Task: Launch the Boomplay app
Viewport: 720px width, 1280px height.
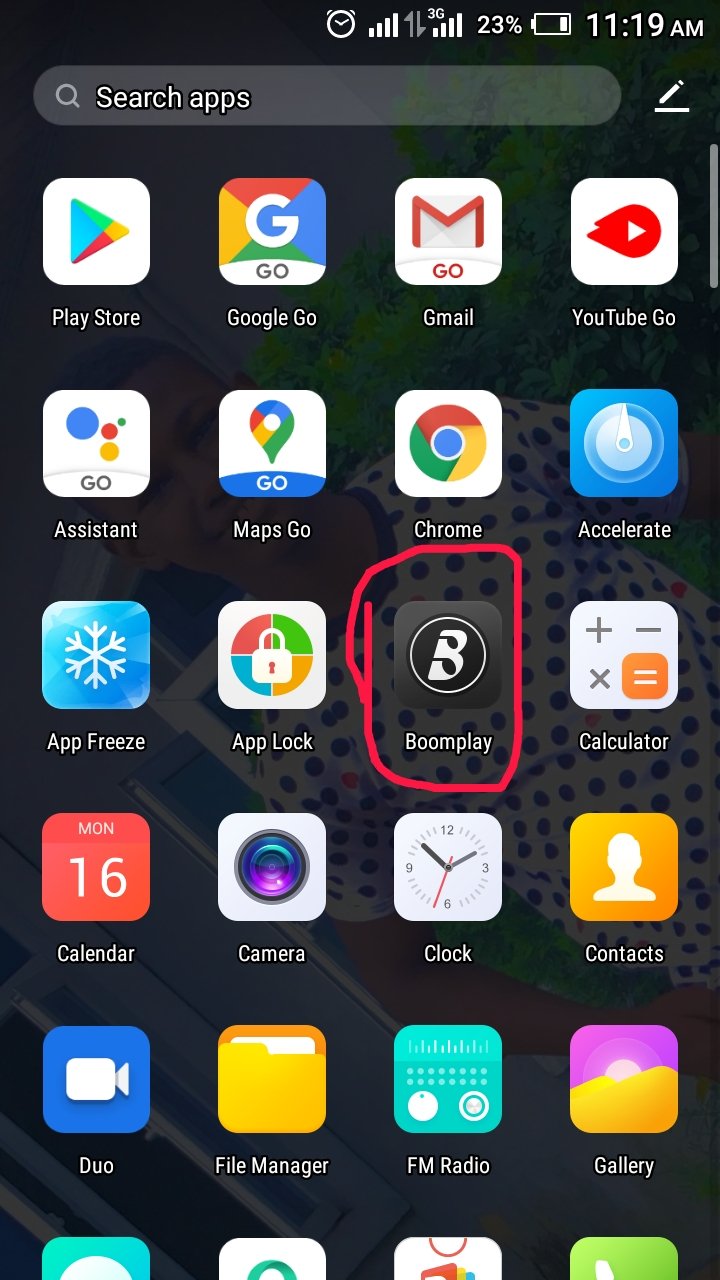Action: point(448,656)
